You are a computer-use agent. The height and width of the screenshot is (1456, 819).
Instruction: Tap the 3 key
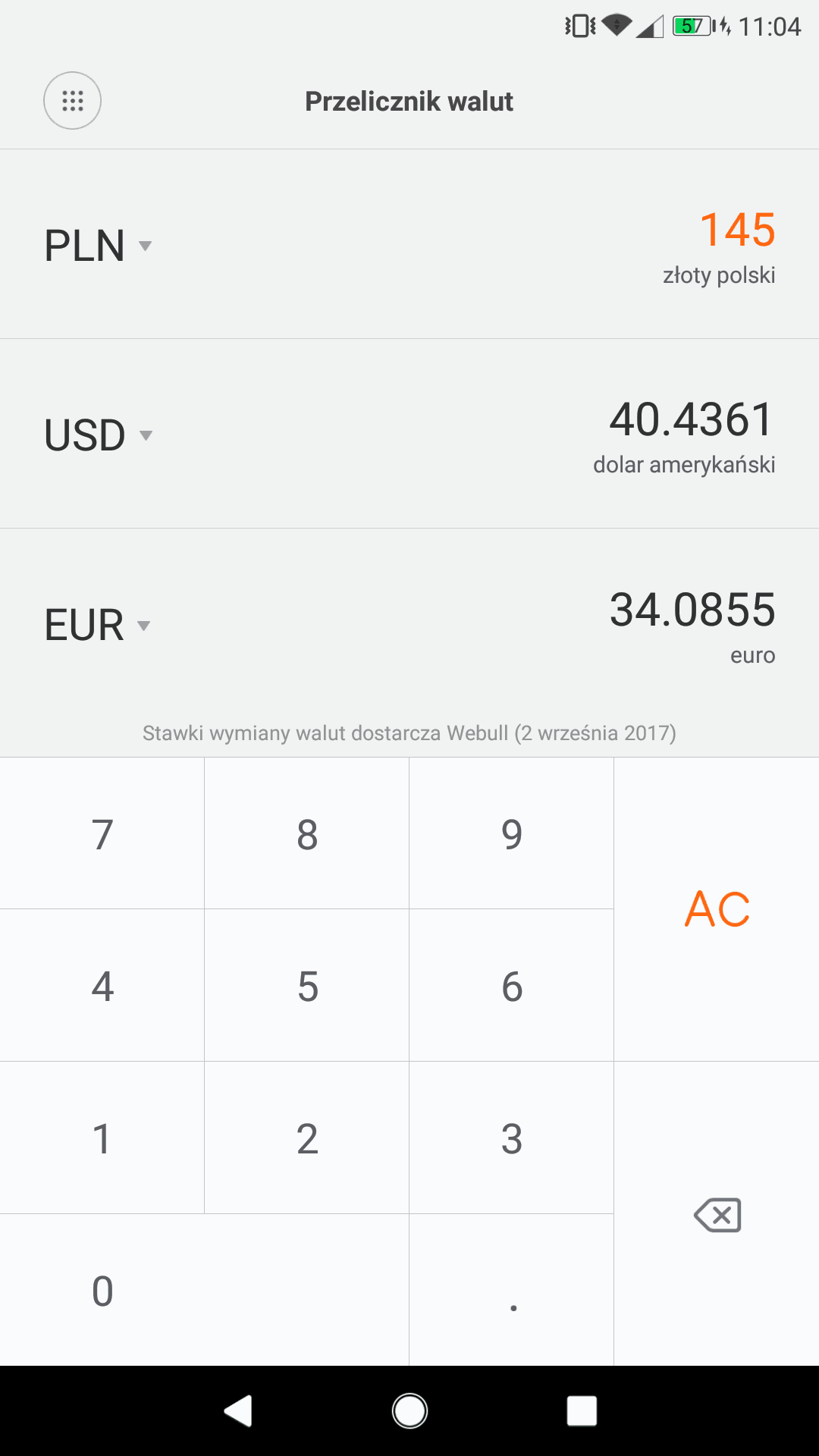click(512, 1137)
